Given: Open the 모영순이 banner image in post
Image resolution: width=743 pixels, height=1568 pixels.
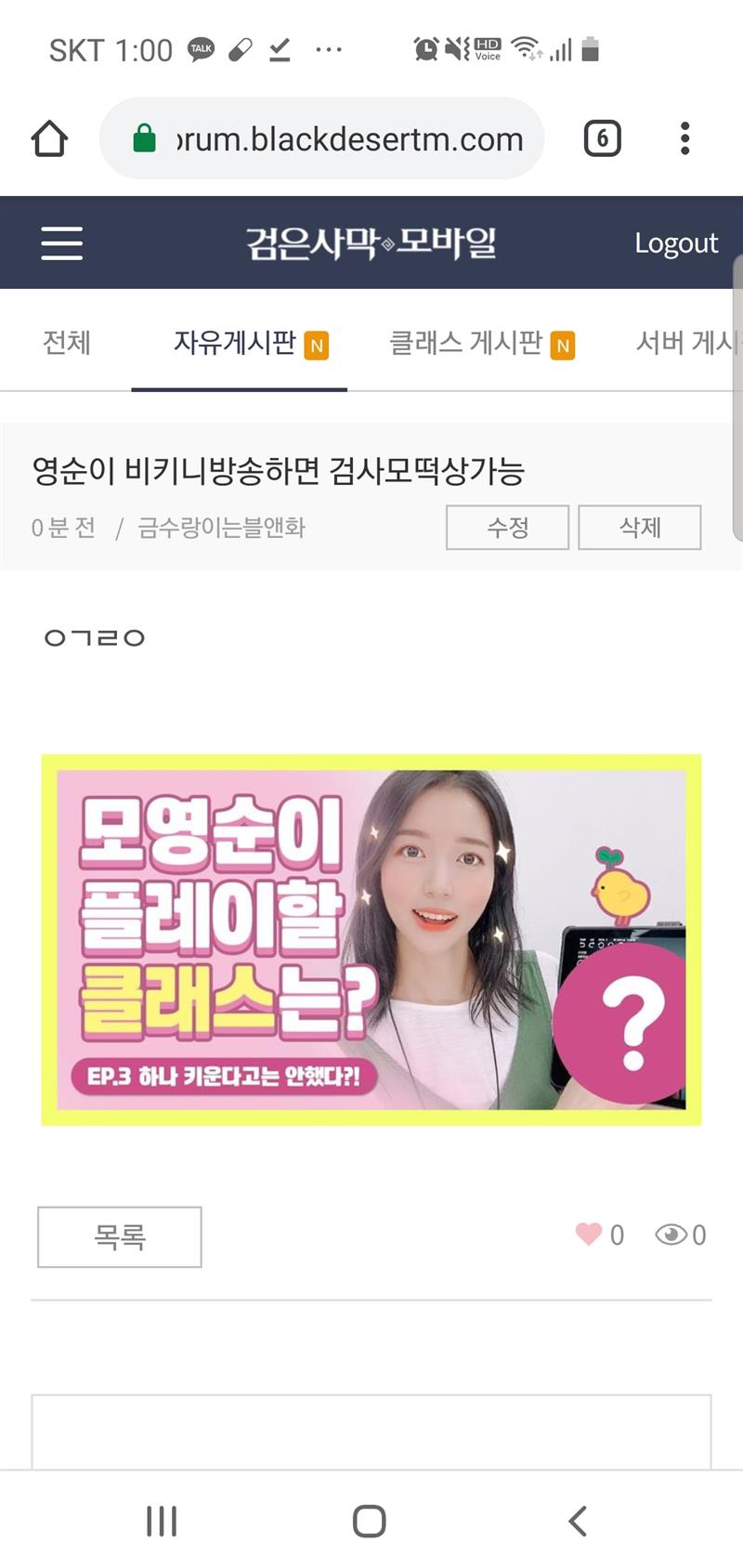Looking at the screenshot, I should 371,940.
